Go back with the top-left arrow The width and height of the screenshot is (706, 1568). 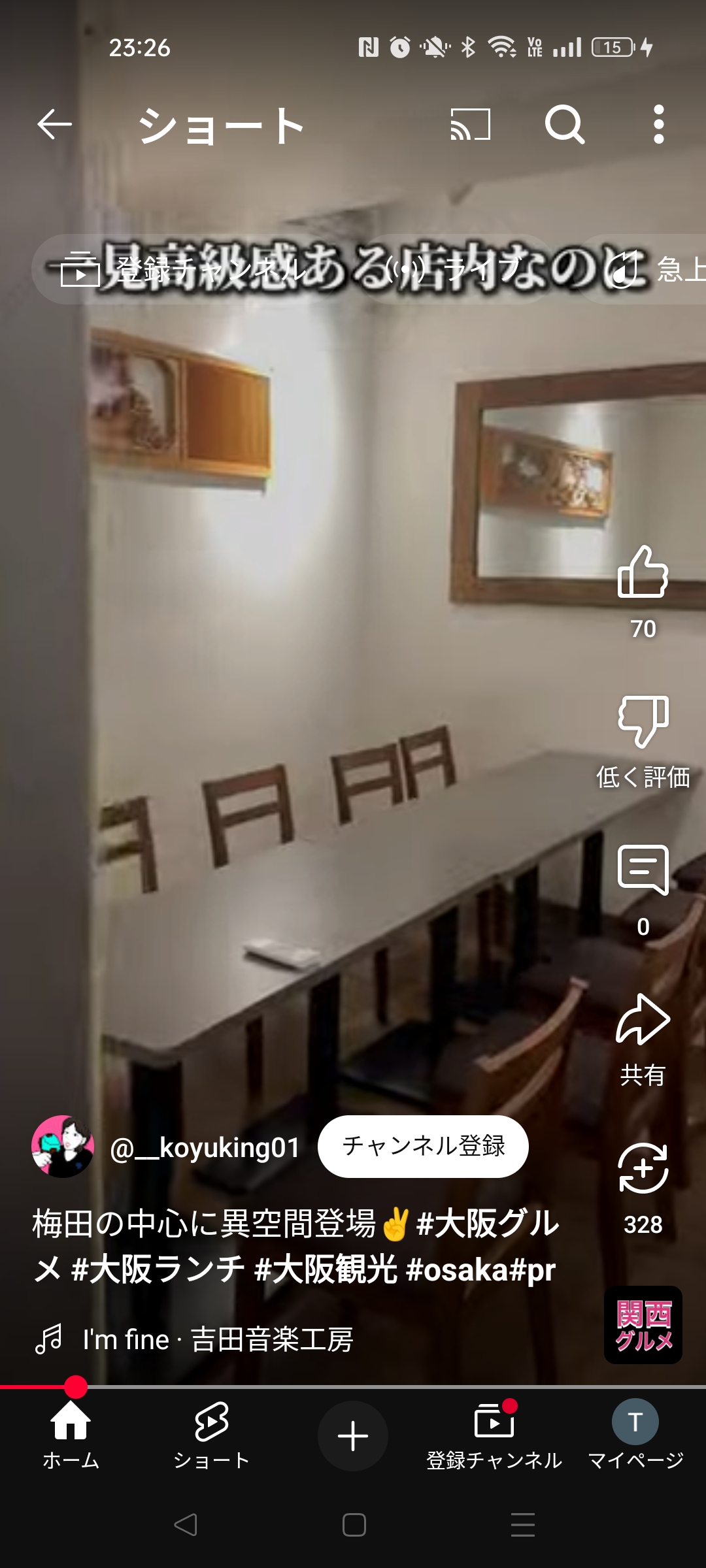(x=54, y=125)
